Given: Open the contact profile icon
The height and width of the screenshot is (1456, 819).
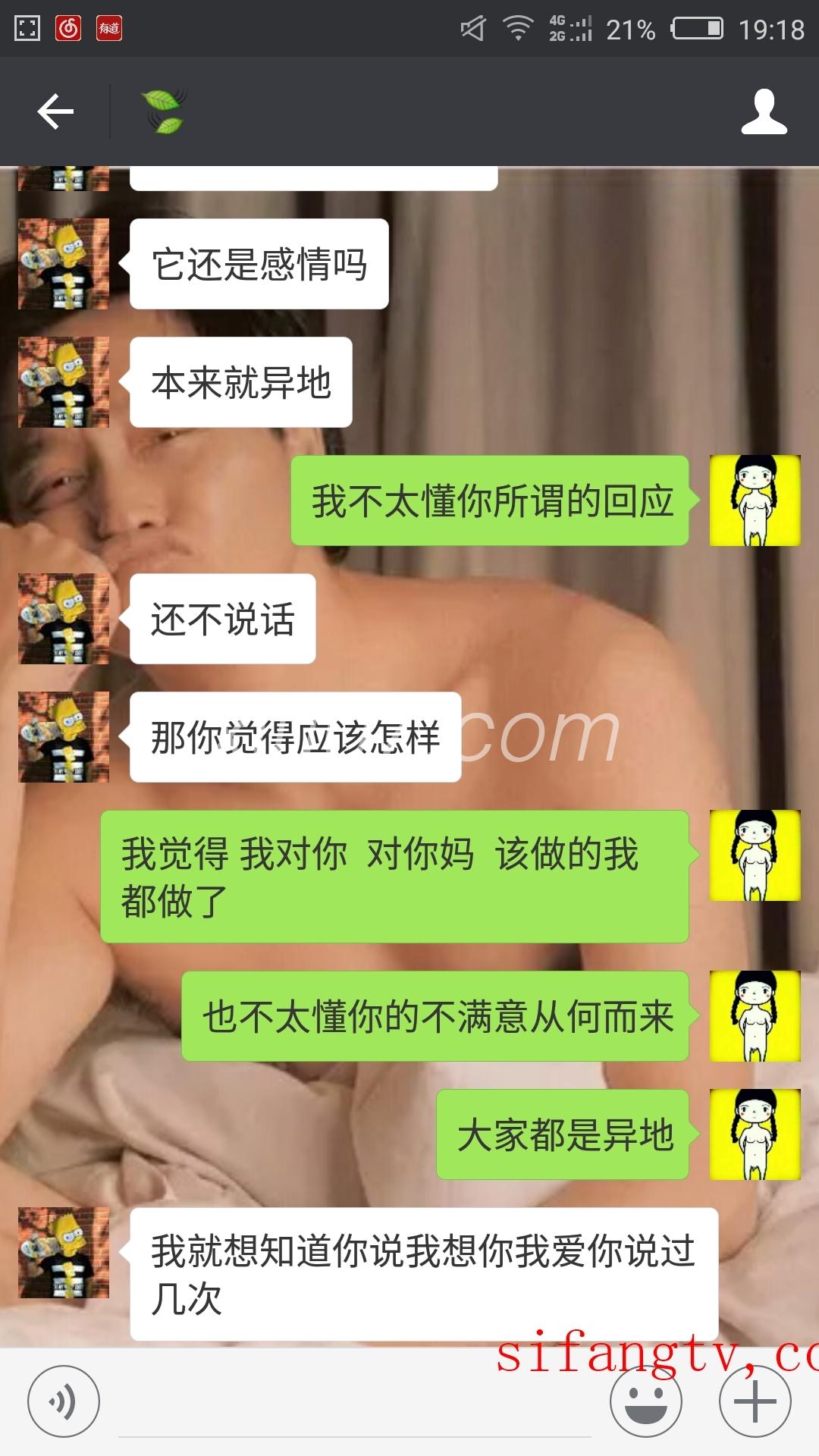Looking at the screenshot, I should [x=764, y=112].
